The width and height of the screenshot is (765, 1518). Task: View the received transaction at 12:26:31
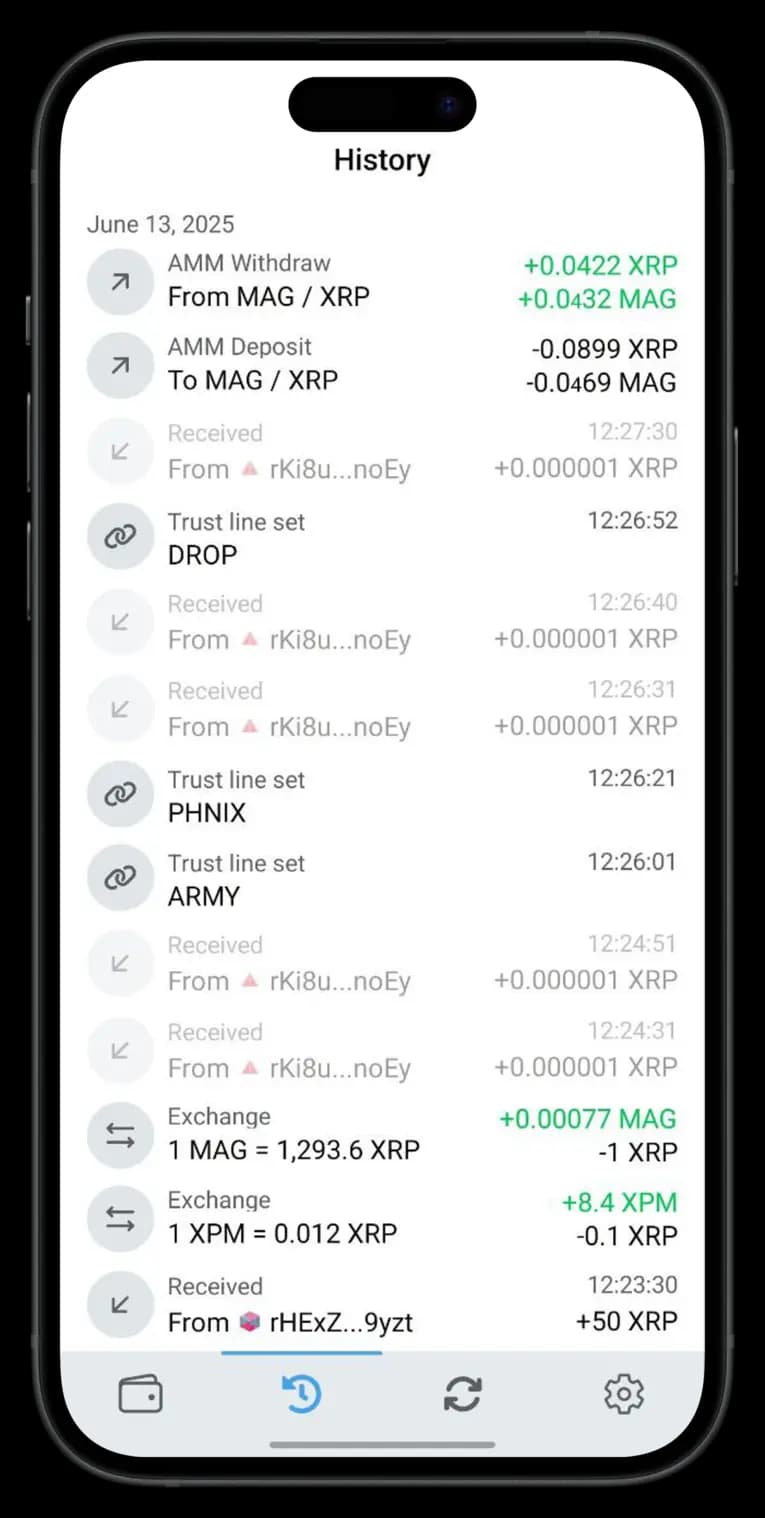[382, 709]
